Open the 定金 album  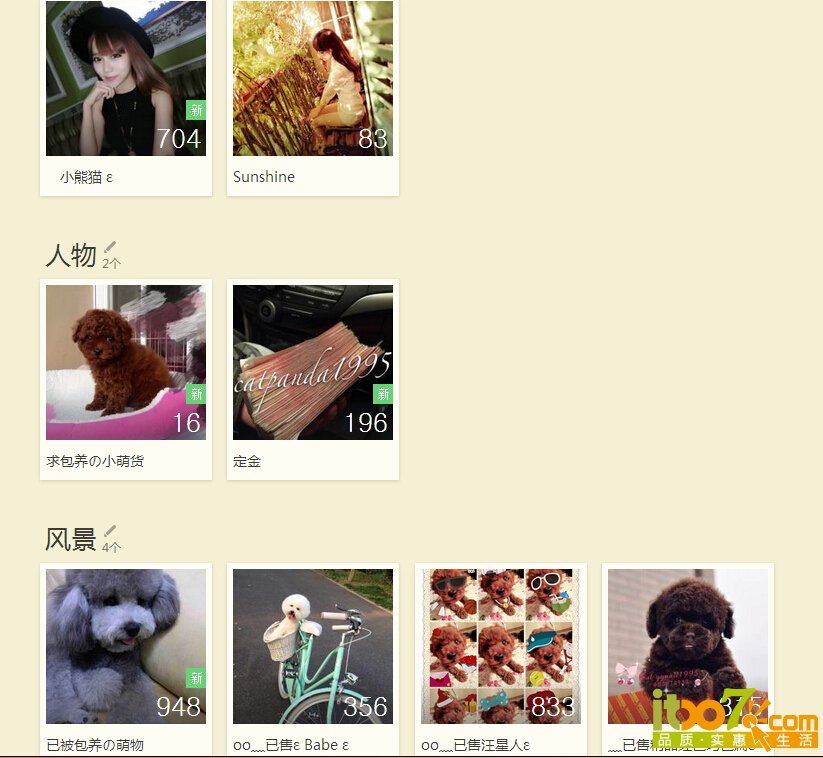click(313, 362)
